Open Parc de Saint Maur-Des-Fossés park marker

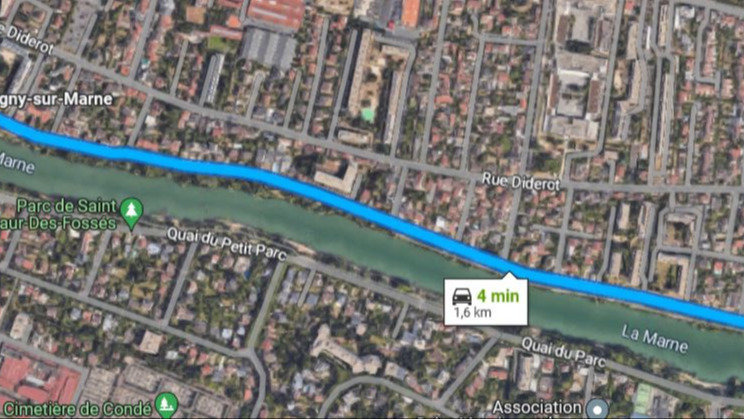[x=133, y=211]
